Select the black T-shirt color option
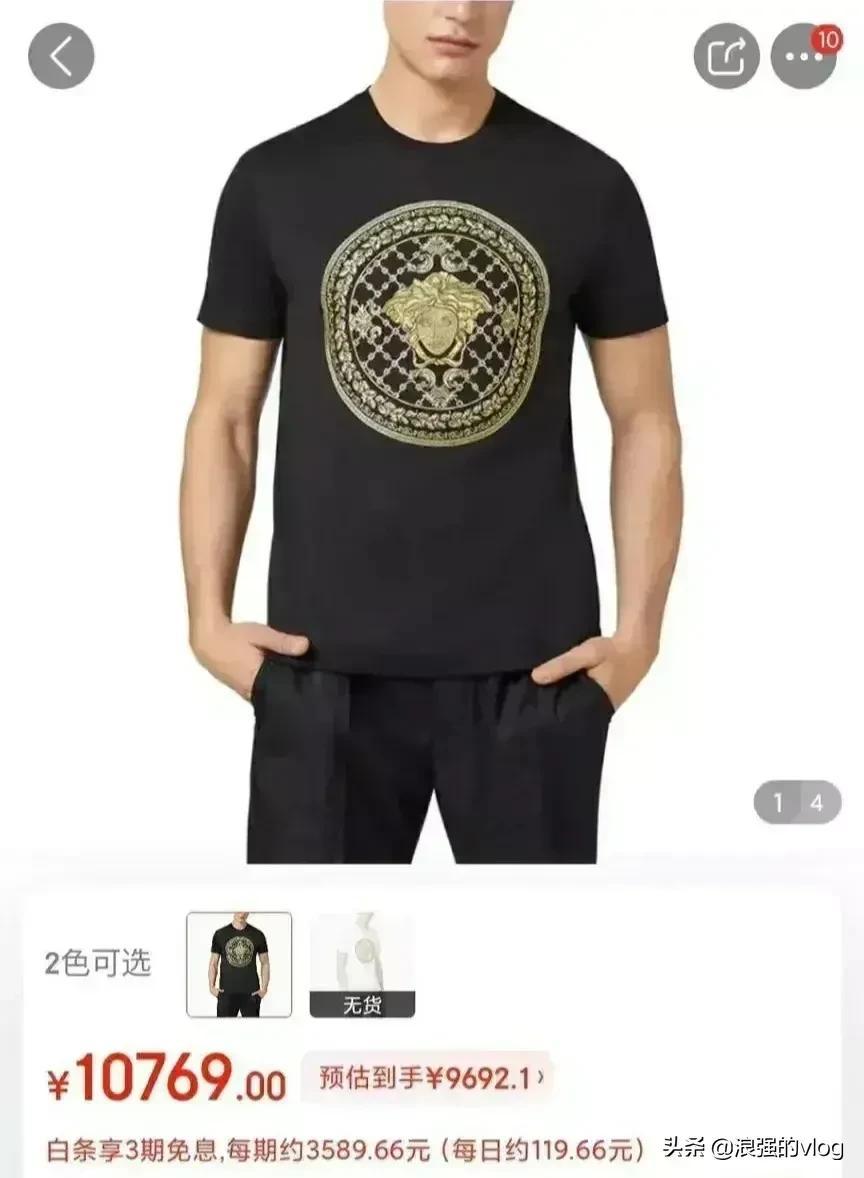The width and height of the screenshot is (864, 1178). pyautogui.click(x=239, y=964)
